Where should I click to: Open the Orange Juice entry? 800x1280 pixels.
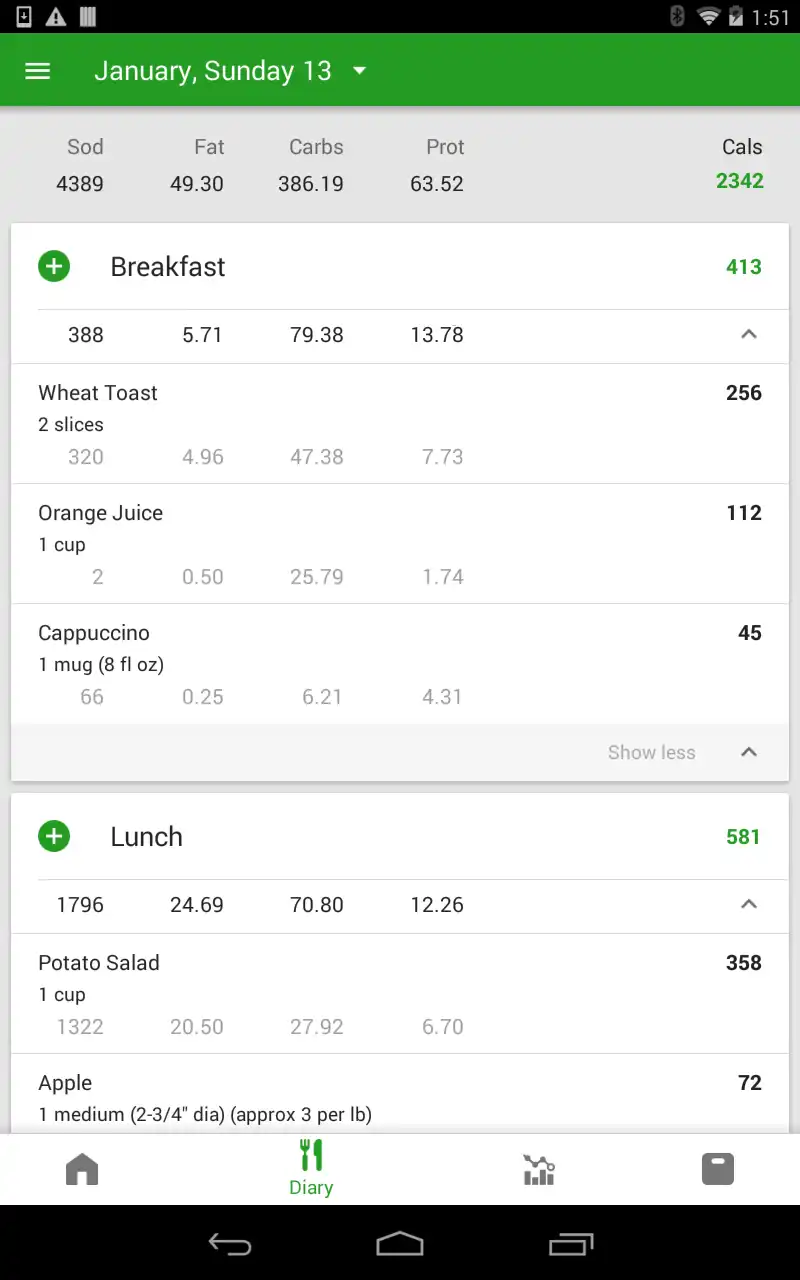coord(400,544)
